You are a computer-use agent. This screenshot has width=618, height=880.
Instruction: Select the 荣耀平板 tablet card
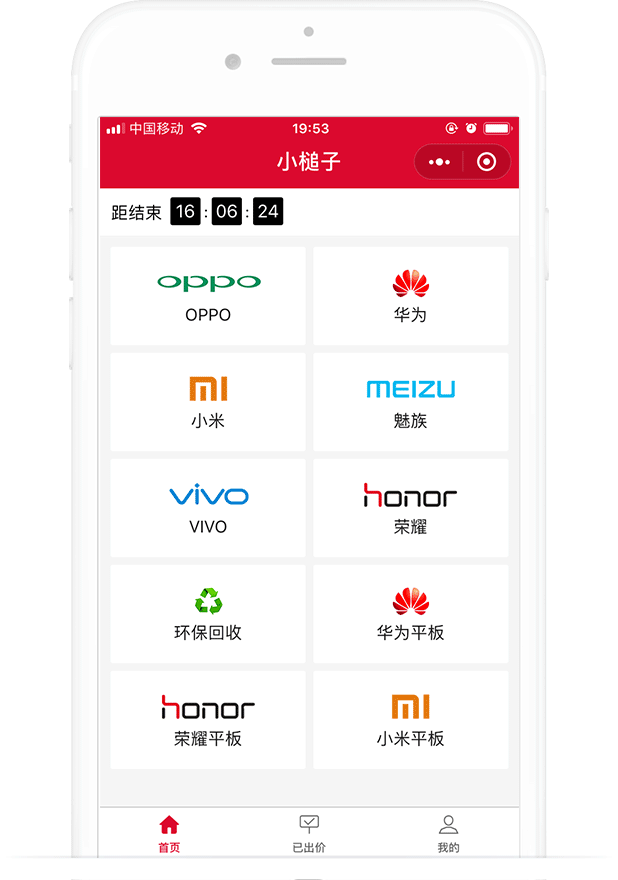(x=208, y=720)
